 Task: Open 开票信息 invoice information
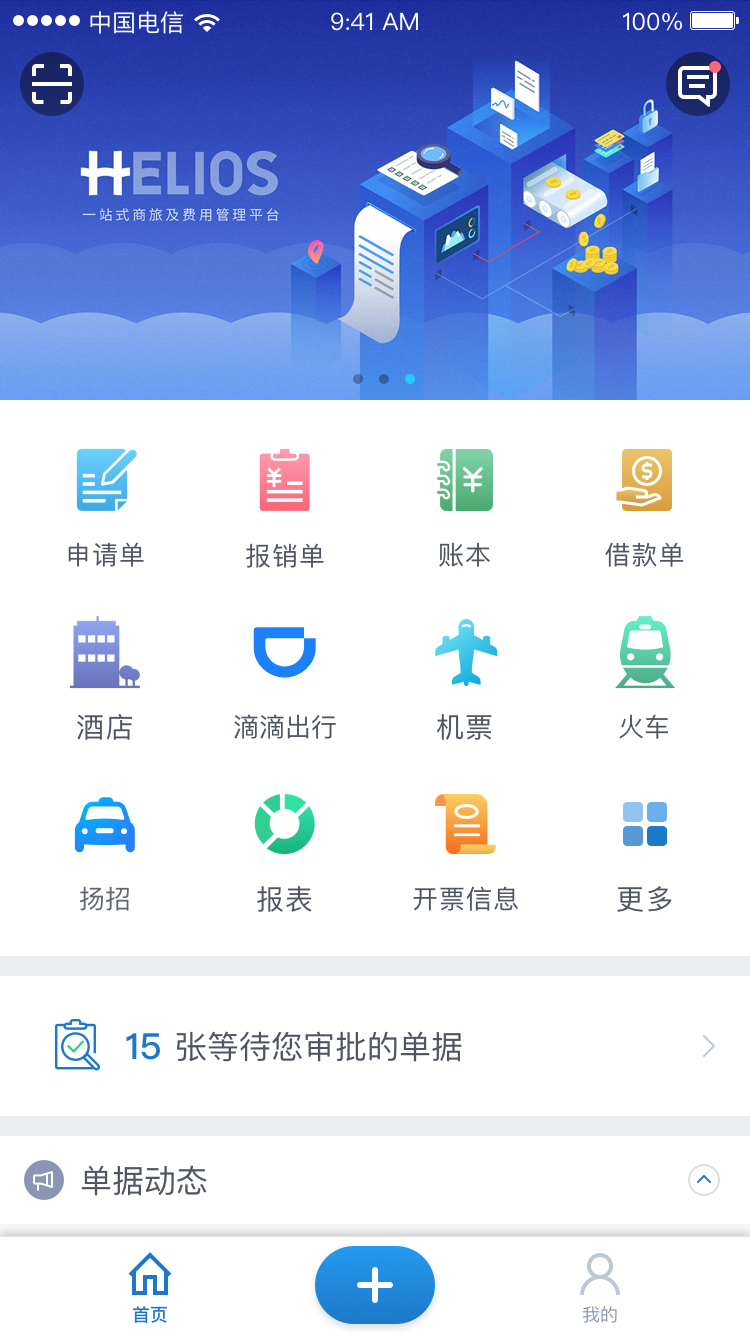(x=465, y=852)
